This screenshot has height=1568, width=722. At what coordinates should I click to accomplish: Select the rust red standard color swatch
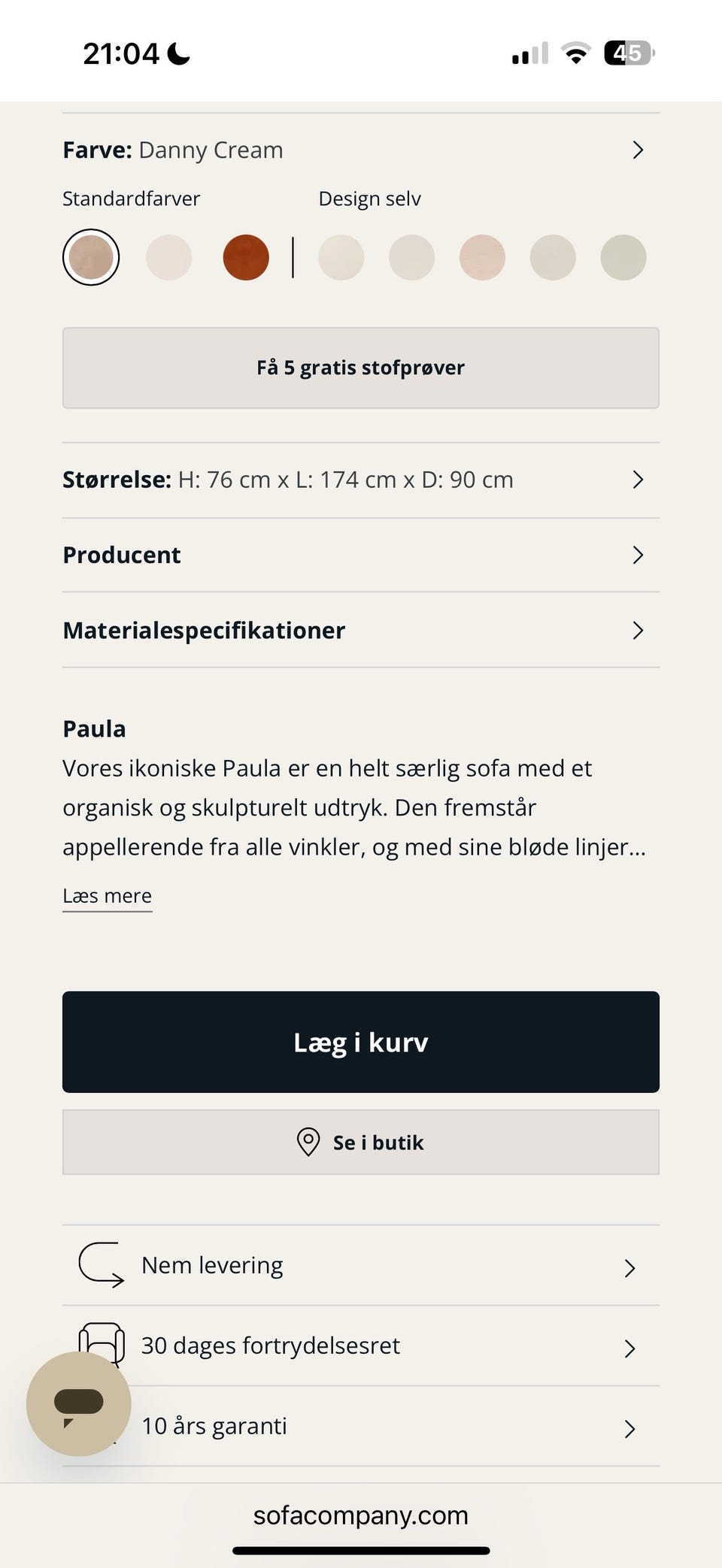tap(245, 257)
